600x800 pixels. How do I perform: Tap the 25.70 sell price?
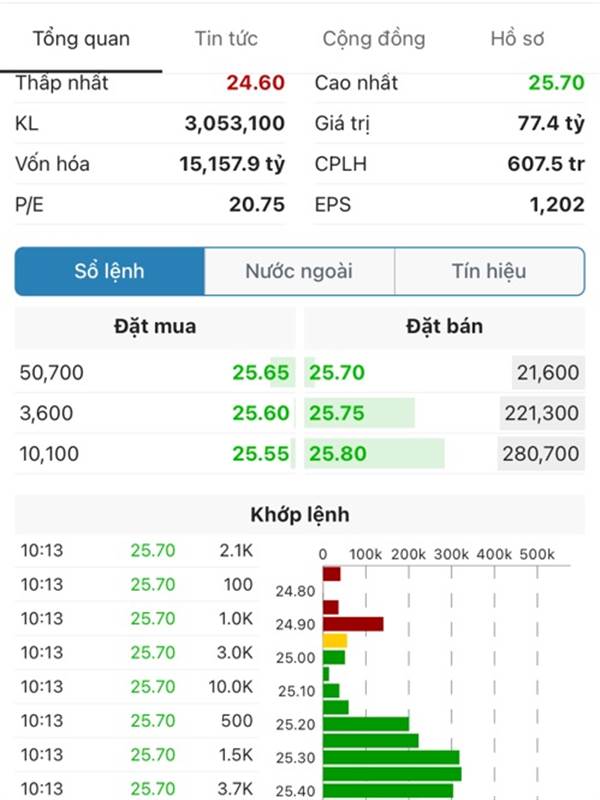(x=337, y=373)
